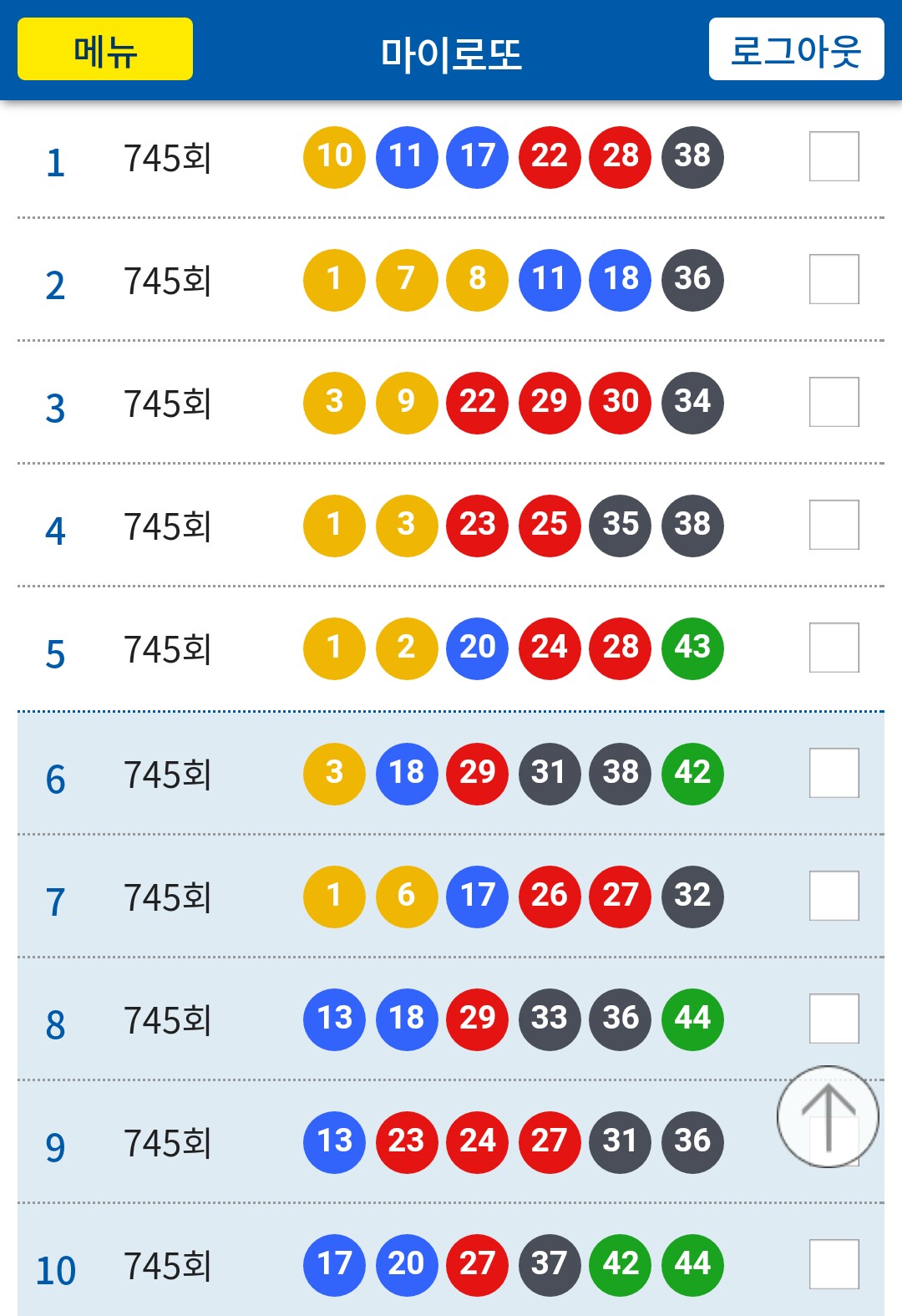Select row 7 with its checkbox
Image resolution: width=902 pixels, height=1316 pixels.
tap(834, 896)
